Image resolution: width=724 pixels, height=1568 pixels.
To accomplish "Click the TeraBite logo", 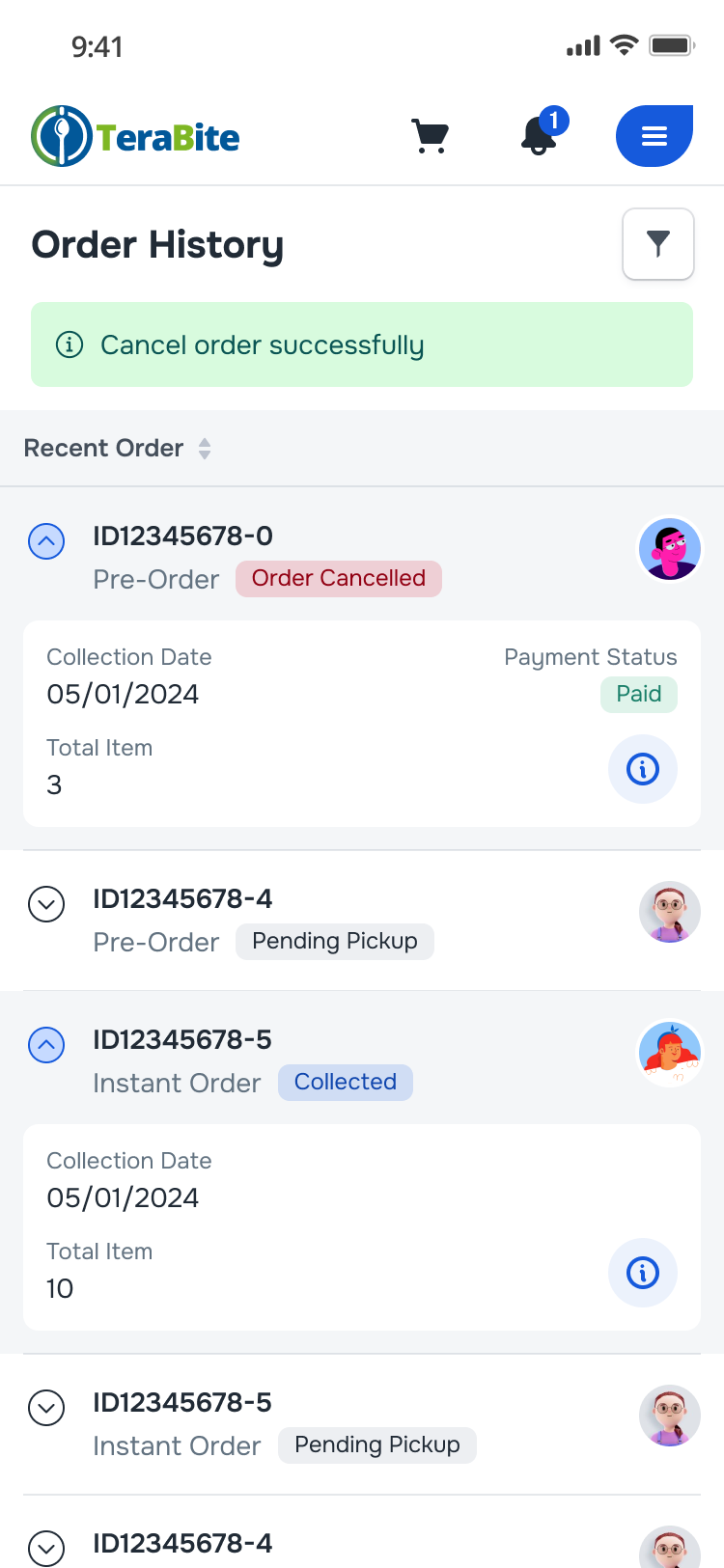I will point(134,135).
